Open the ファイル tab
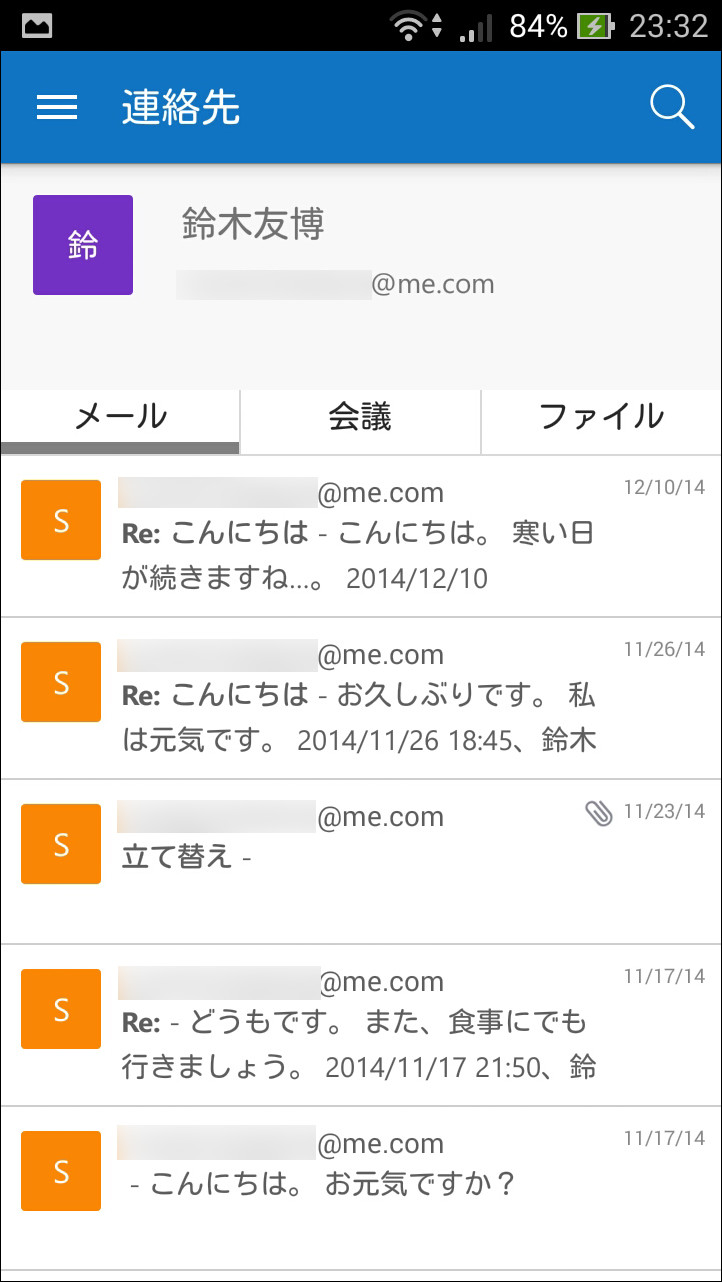 click(x=600, y=417)
